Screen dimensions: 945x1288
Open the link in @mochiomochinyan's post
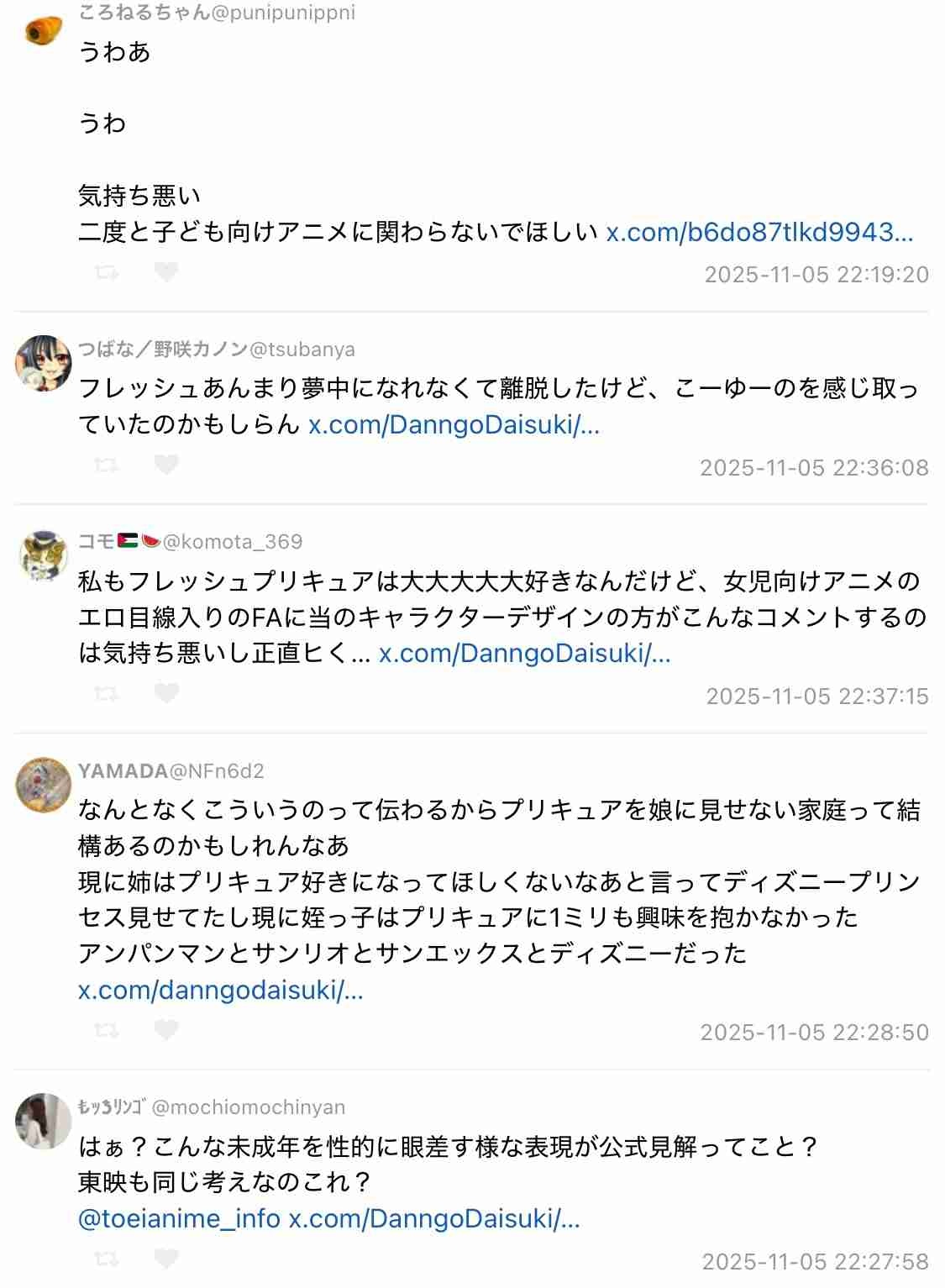(434, 1219)
